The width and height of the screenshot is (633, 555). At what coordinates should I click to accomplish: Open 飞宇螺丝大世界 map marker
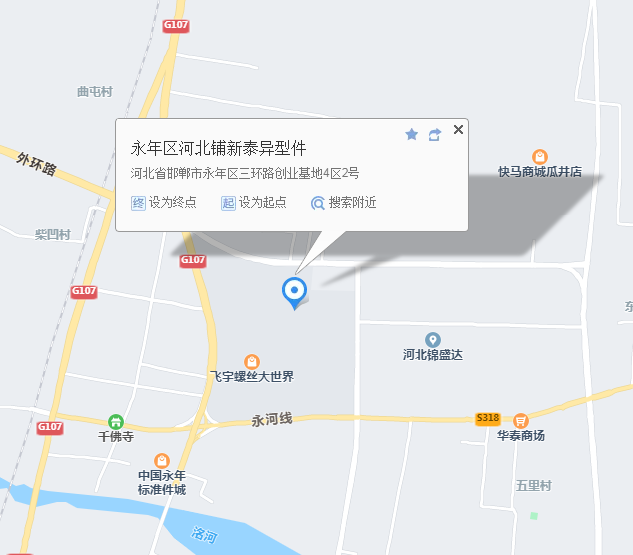(x=252, y=361)
